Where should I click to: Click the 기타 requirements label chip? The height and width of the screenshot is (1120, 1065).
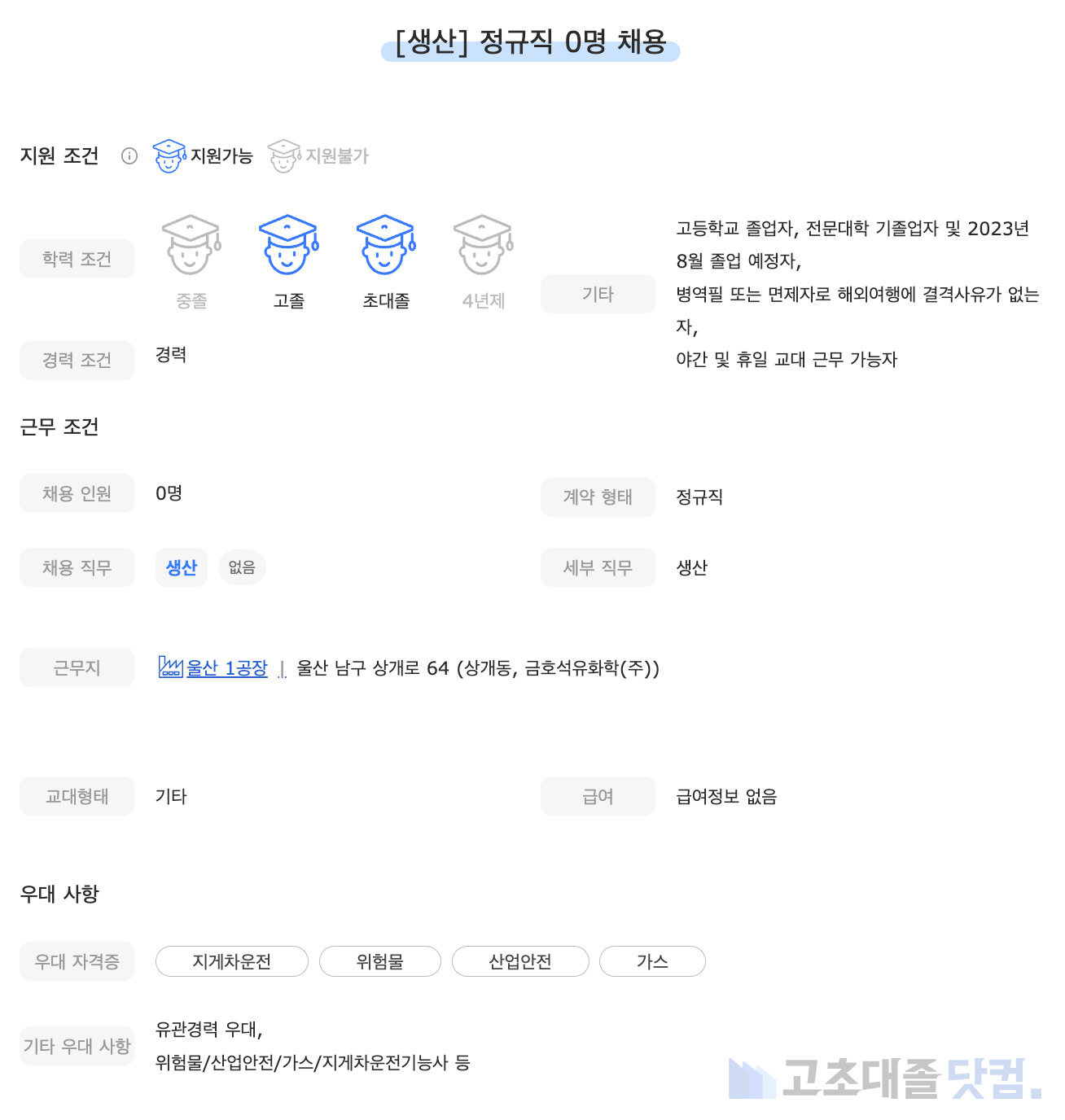(598, 294)
